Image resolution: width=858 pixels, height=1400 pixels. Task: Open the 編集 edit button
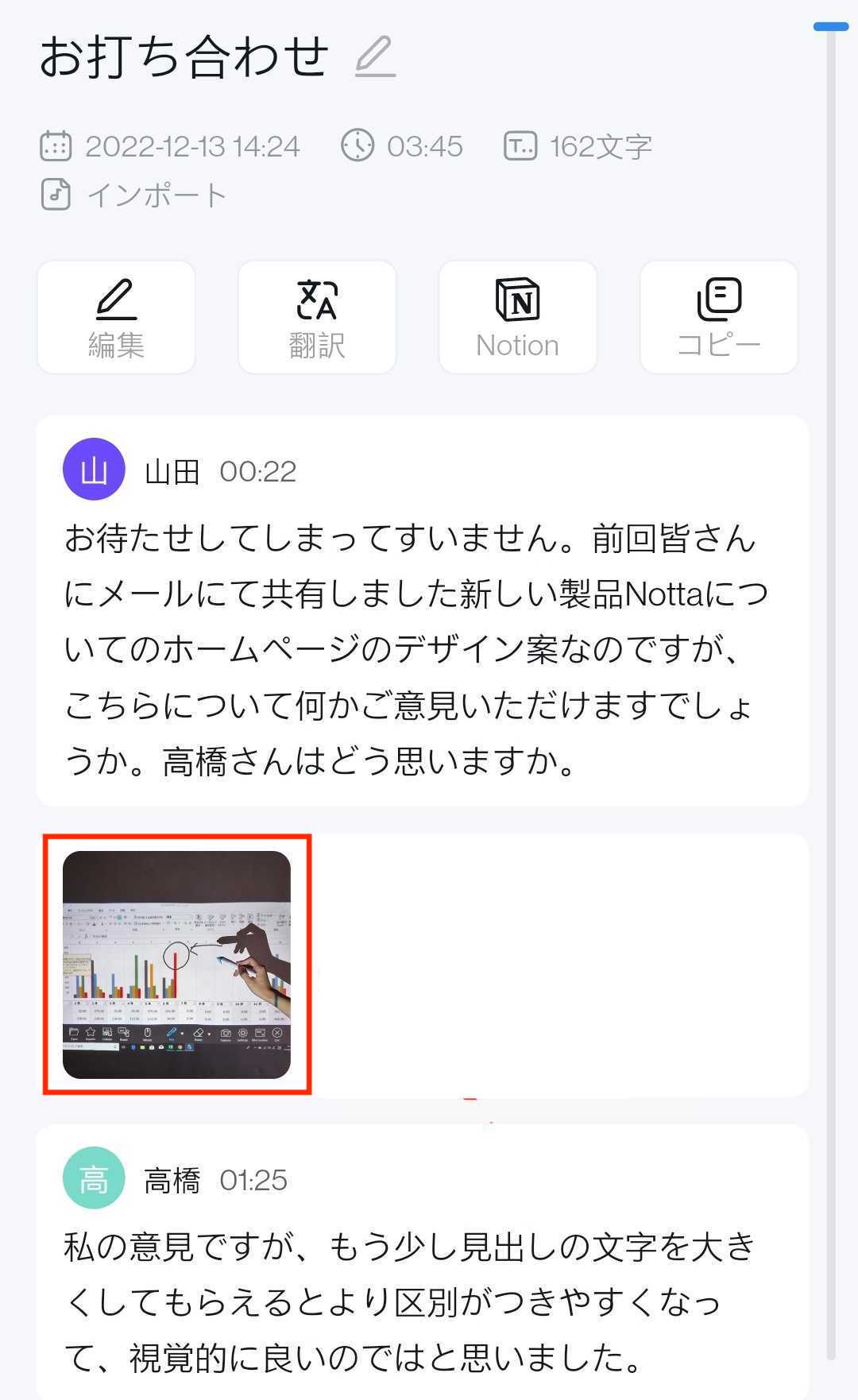116,318
